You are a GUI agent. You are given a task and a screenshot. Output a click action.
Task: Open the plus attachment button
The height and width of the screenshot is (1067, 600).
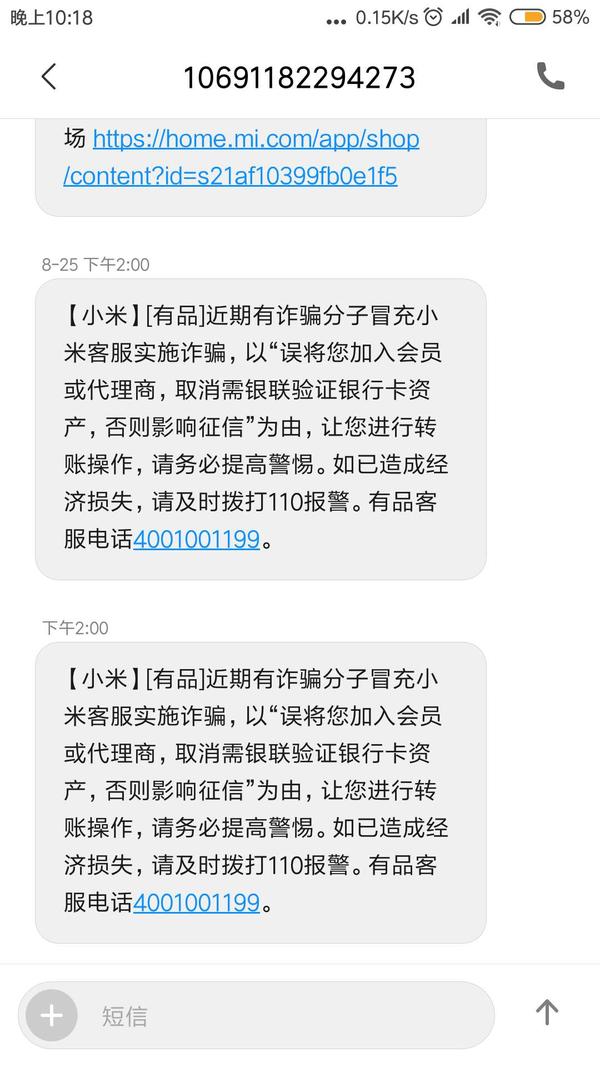51,1016
